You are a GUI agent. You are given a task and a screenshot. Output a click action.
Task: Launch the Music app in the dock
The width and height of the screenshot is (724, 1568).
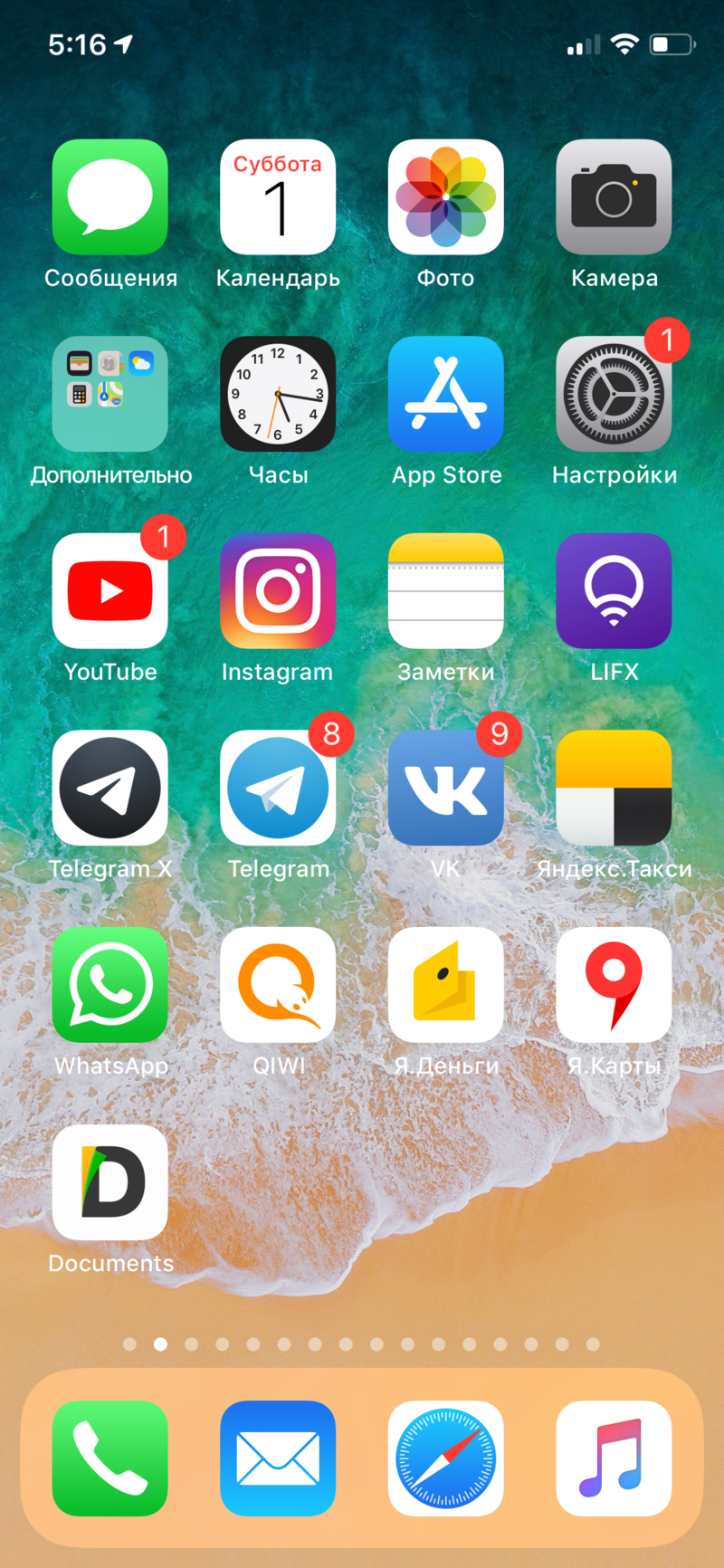coord(614,1458)
